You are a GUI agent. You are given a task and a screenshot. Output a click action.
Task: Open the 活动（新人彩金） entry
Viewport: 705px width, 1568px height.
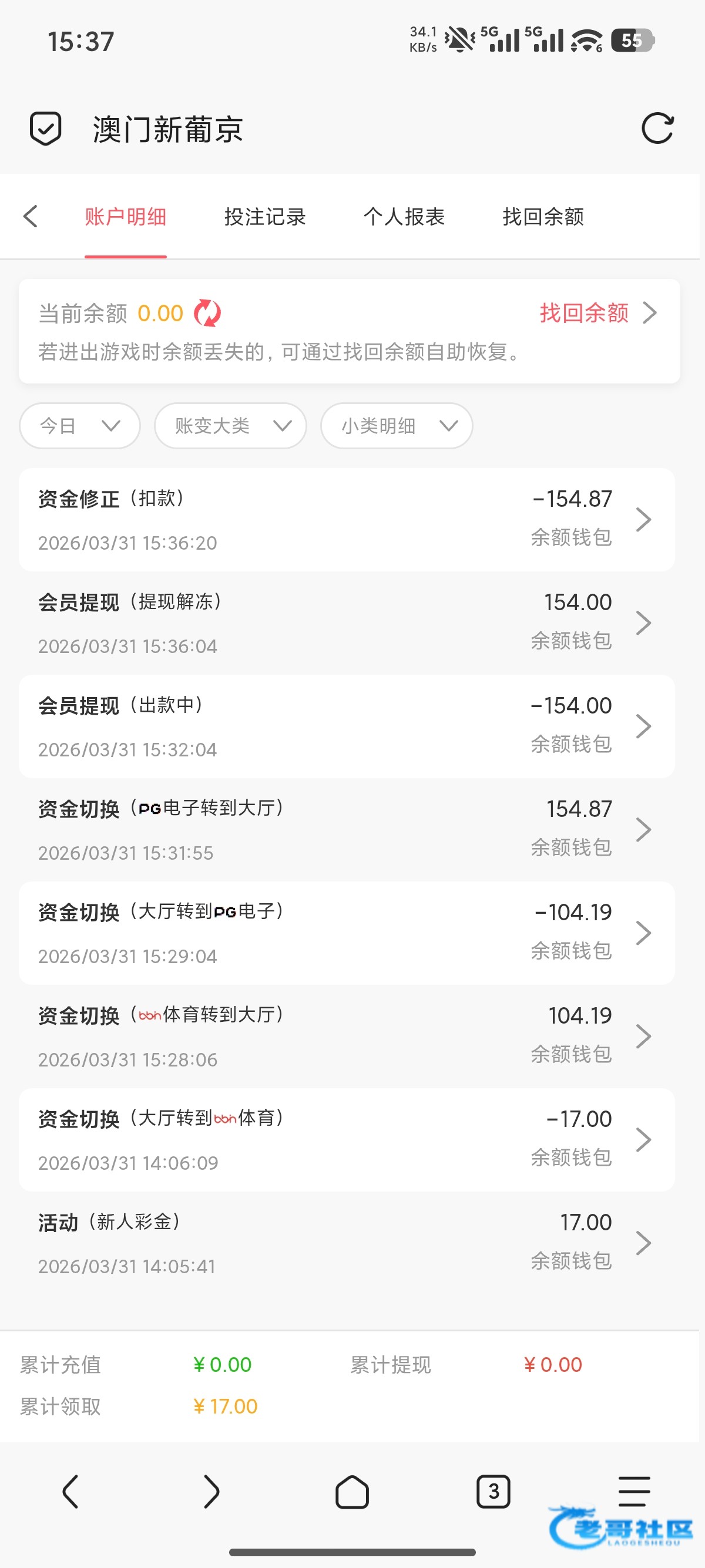(347, 1243)
